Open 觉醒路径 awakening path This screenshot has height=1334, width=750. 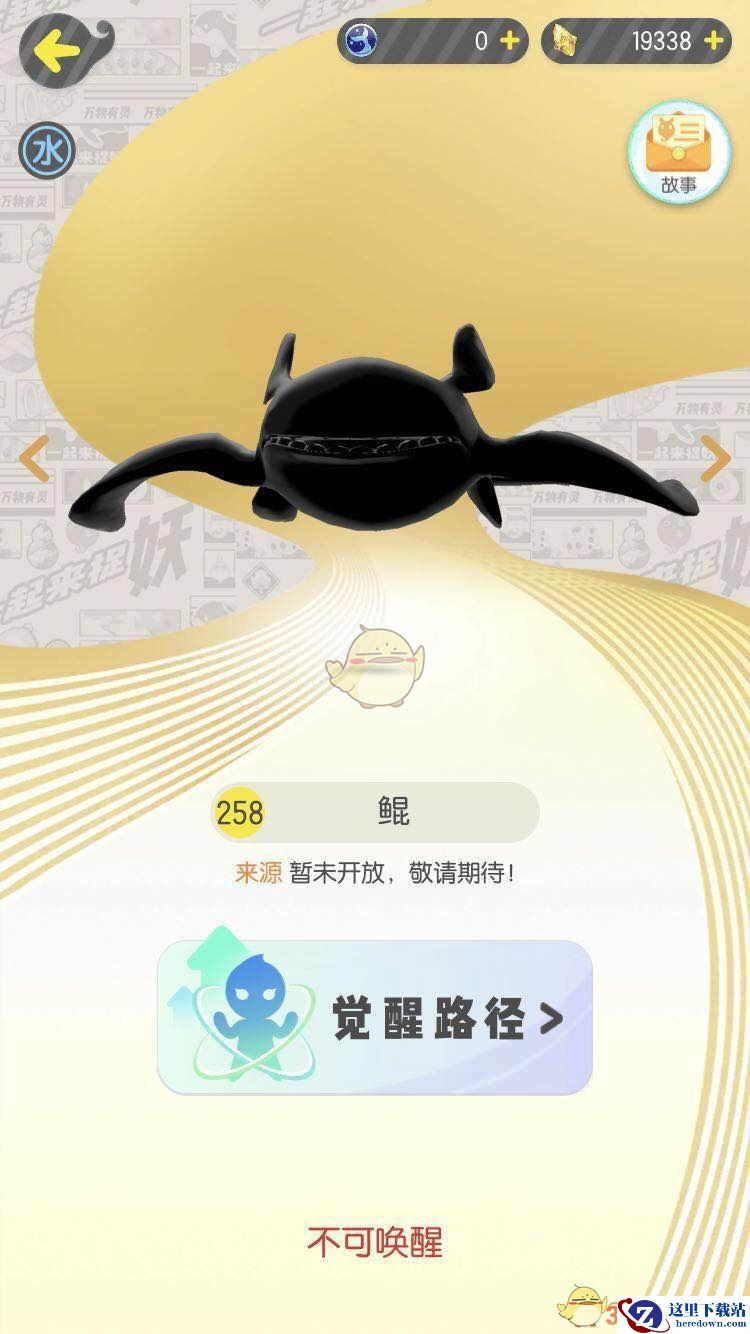pyautogui.click(x=375, y=1017)
